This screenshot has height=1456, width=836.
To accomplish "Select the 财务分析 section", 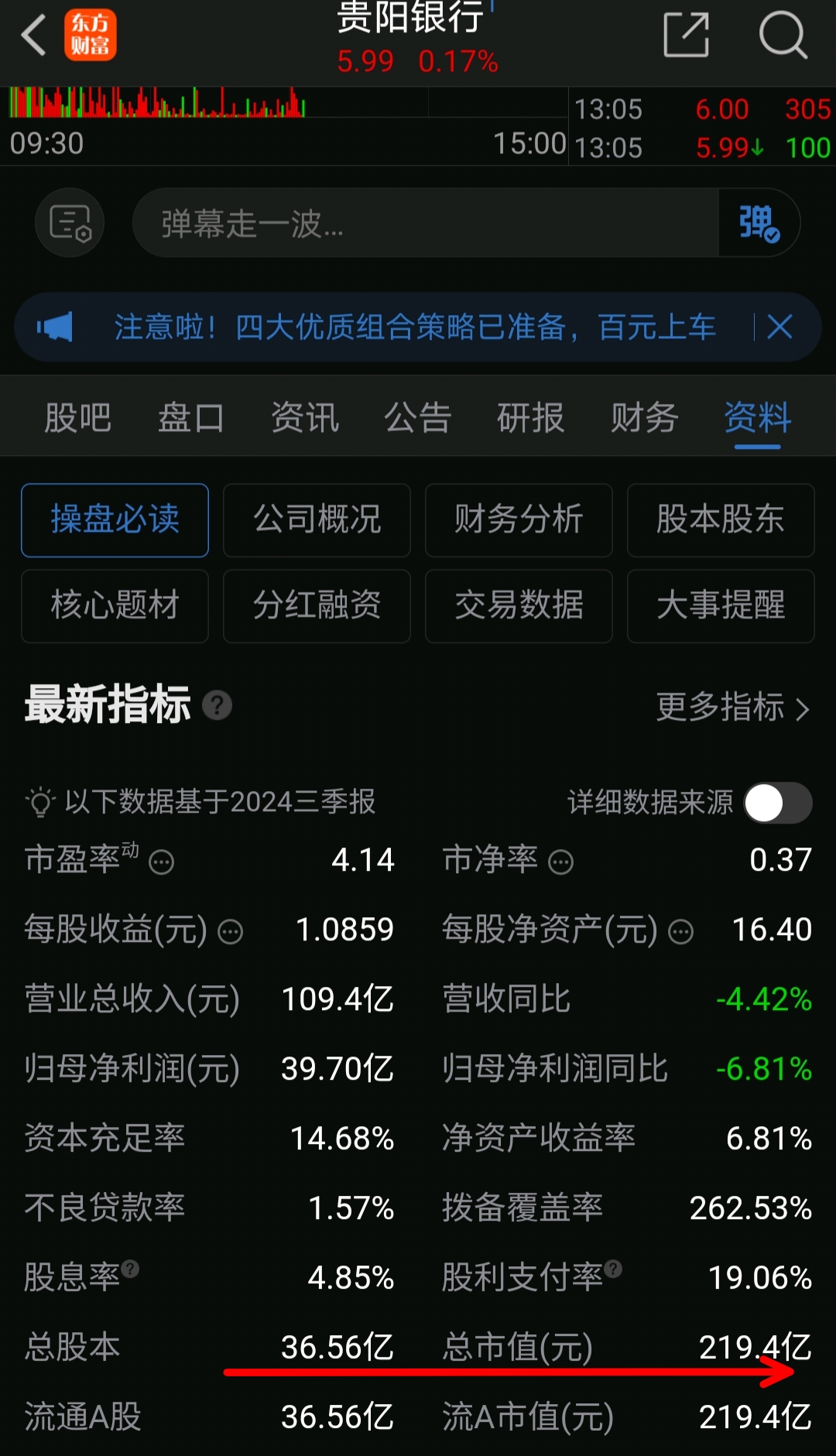I will pos(519,520).
